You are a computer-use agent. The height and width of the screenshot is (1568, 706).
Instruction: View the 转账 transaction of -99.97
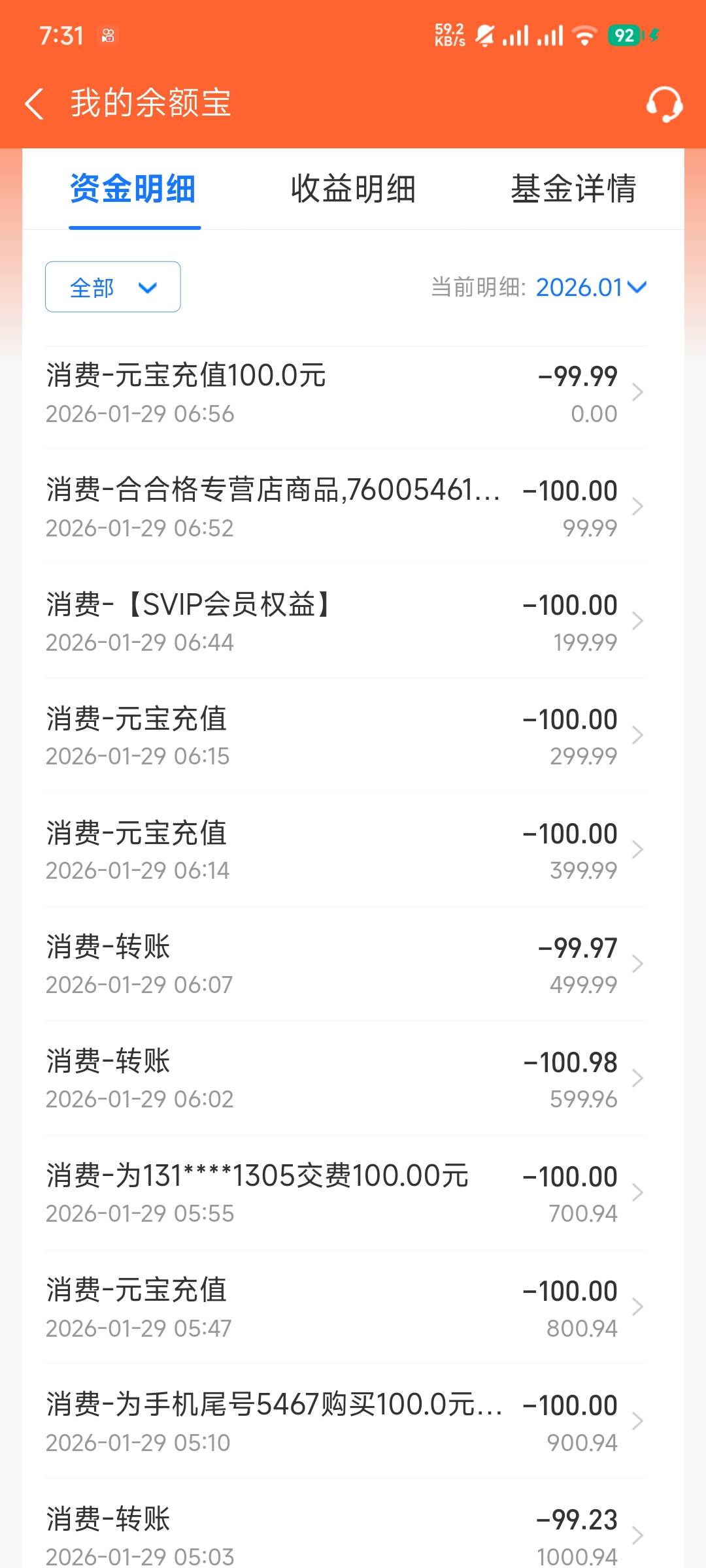[x=345, y=965]
